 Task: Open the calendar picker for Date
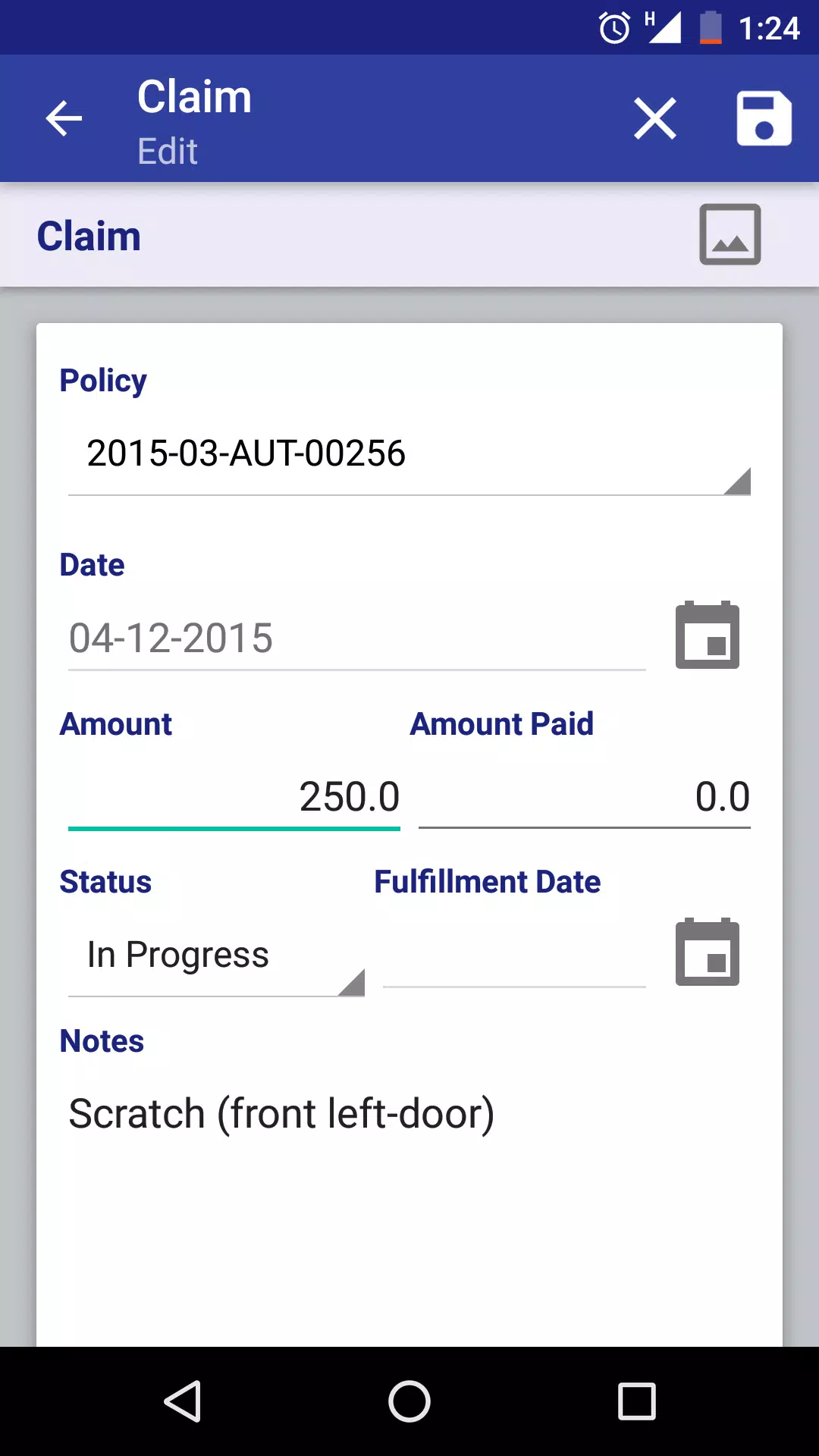tap(708, 635)
